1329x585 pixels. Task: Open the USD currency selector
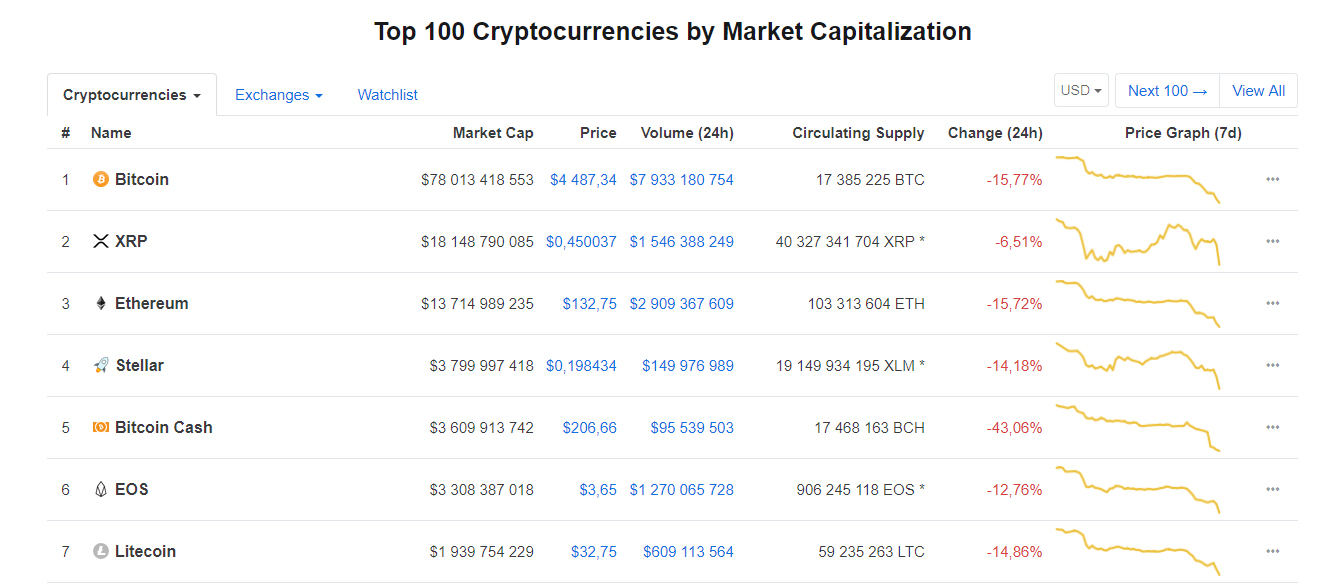tap(1081, 90)
